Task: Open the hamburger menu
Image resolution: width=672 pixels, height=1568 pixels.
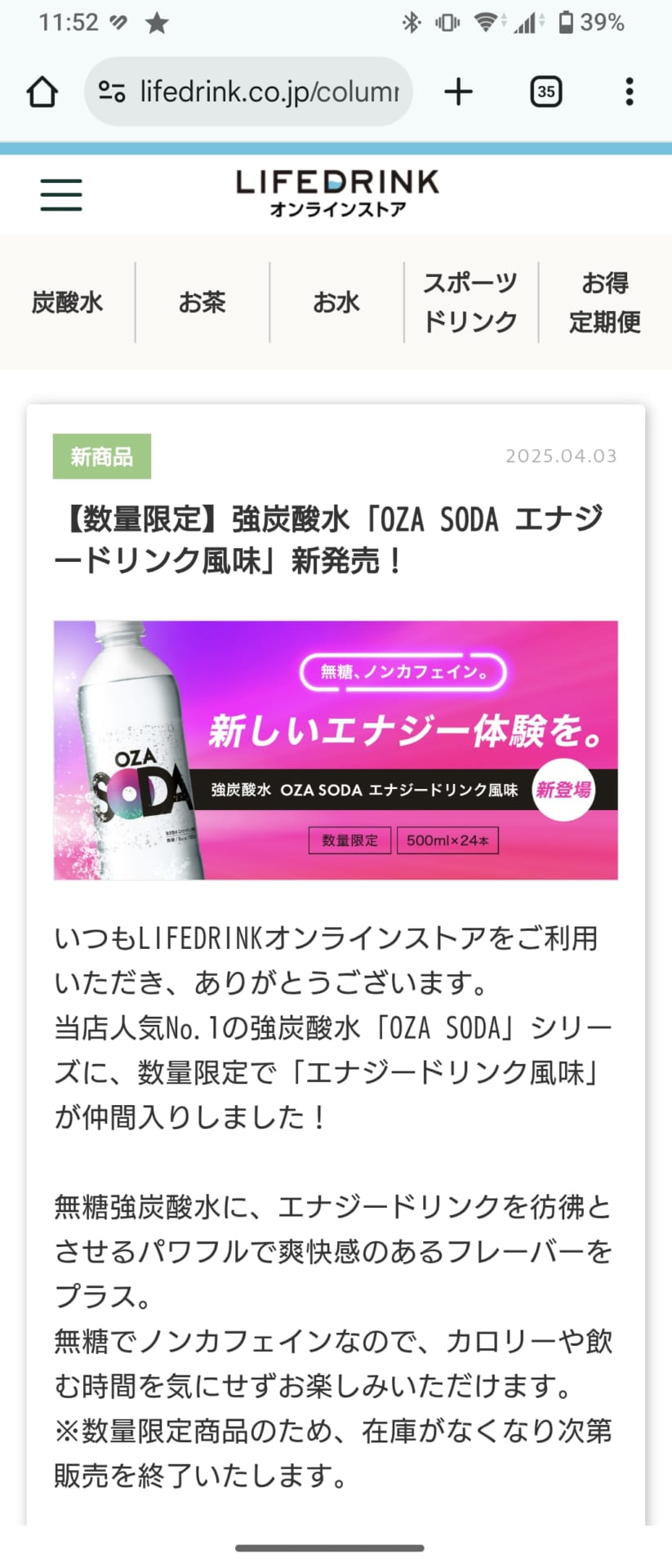Action: click(x=61, y=194)
